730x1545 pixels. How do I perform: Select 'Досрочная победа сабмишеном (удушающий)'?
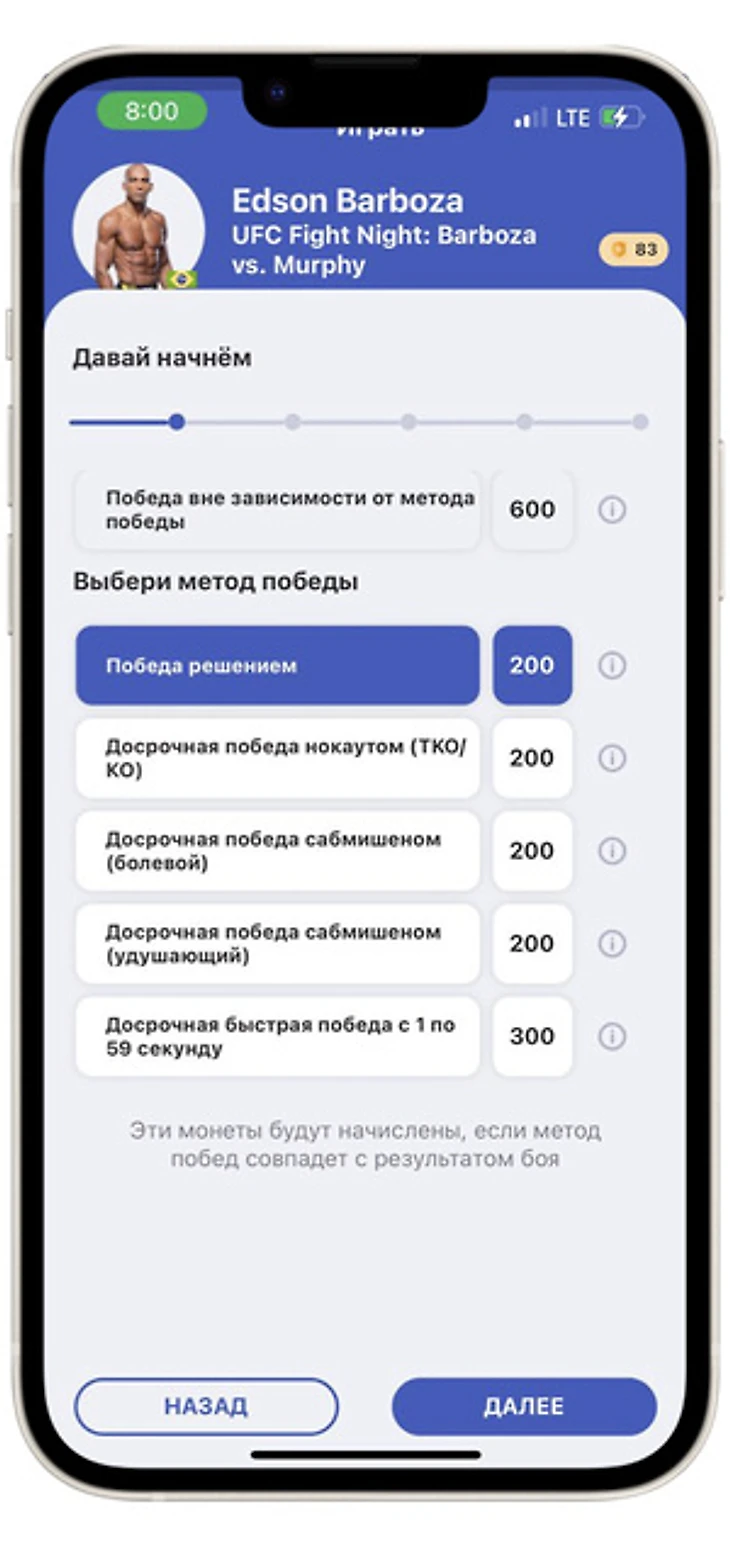pyautogui.click(x=277, y=944)
